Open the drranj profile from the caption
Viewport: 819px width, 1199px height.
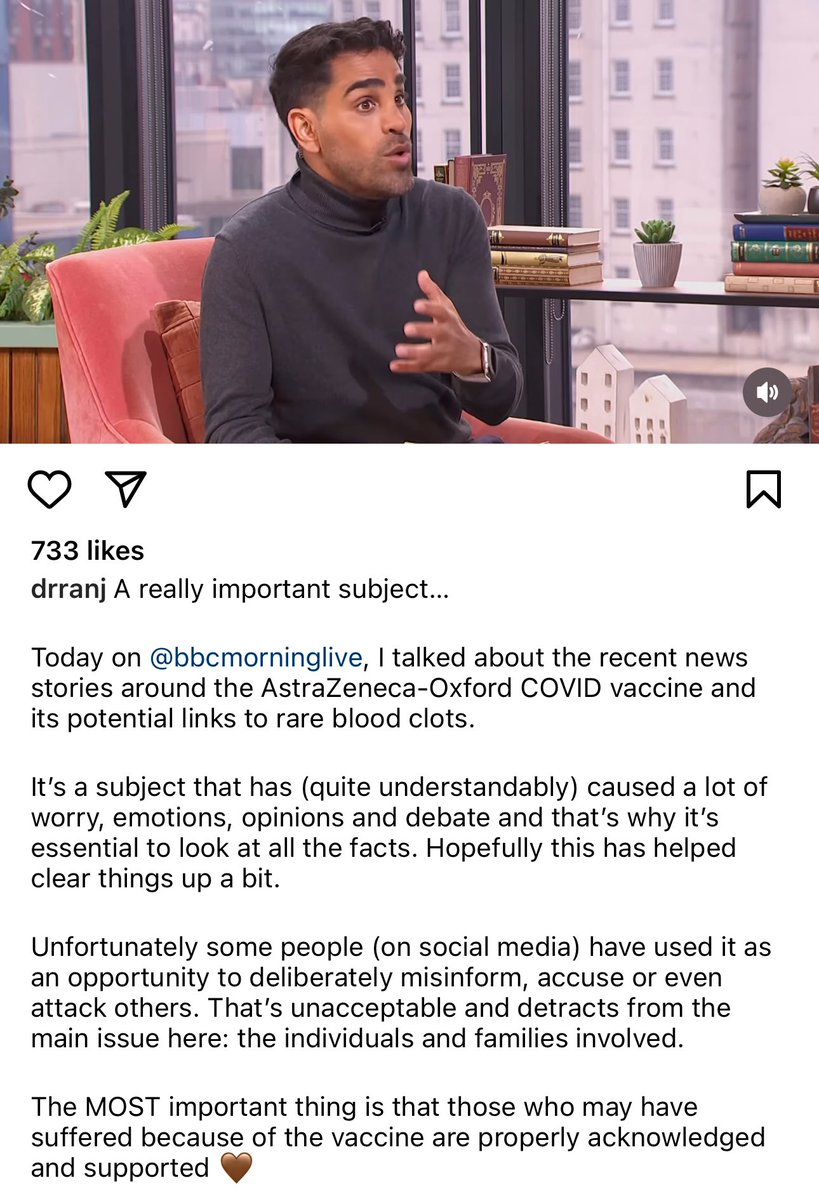coord(68,590)
